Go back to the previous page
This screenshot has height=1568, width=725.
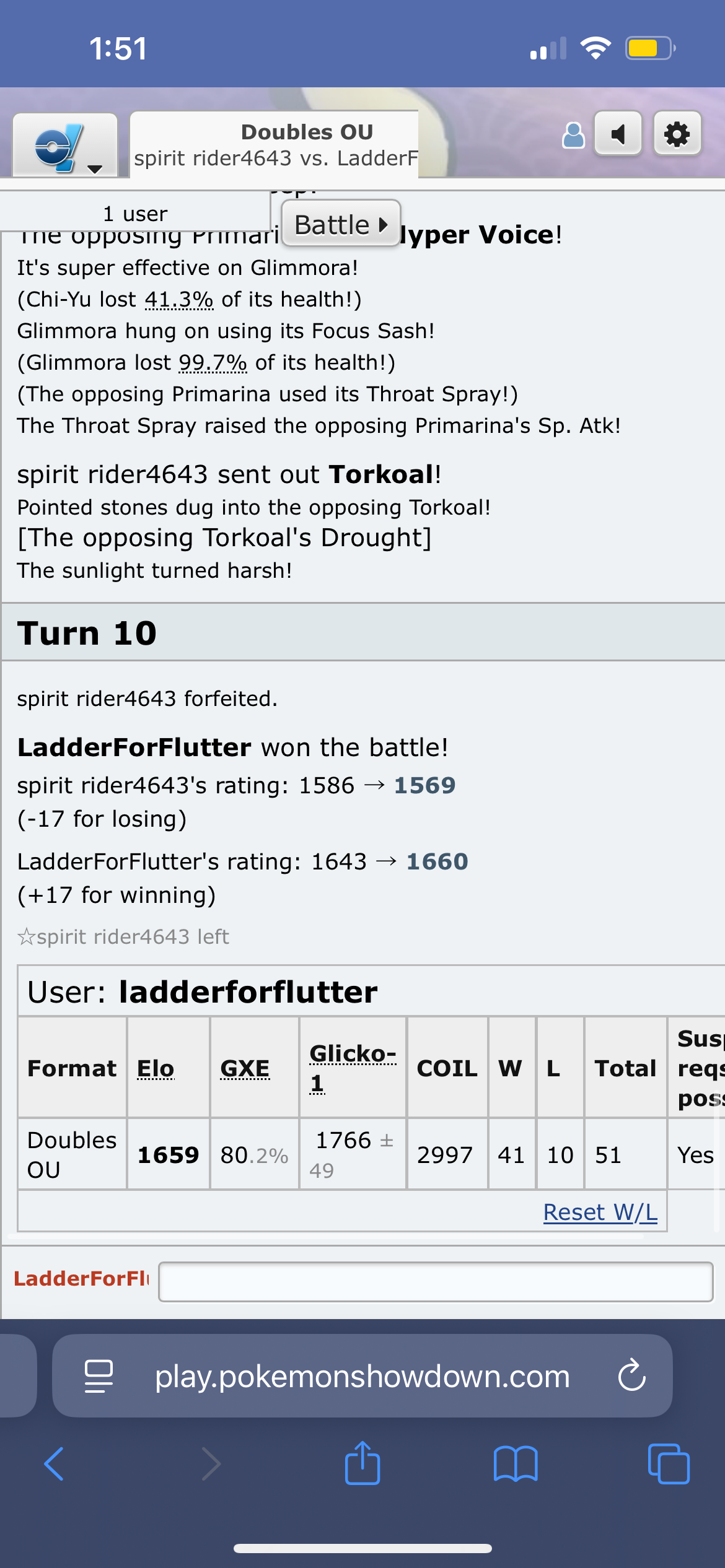point(54,1464)
